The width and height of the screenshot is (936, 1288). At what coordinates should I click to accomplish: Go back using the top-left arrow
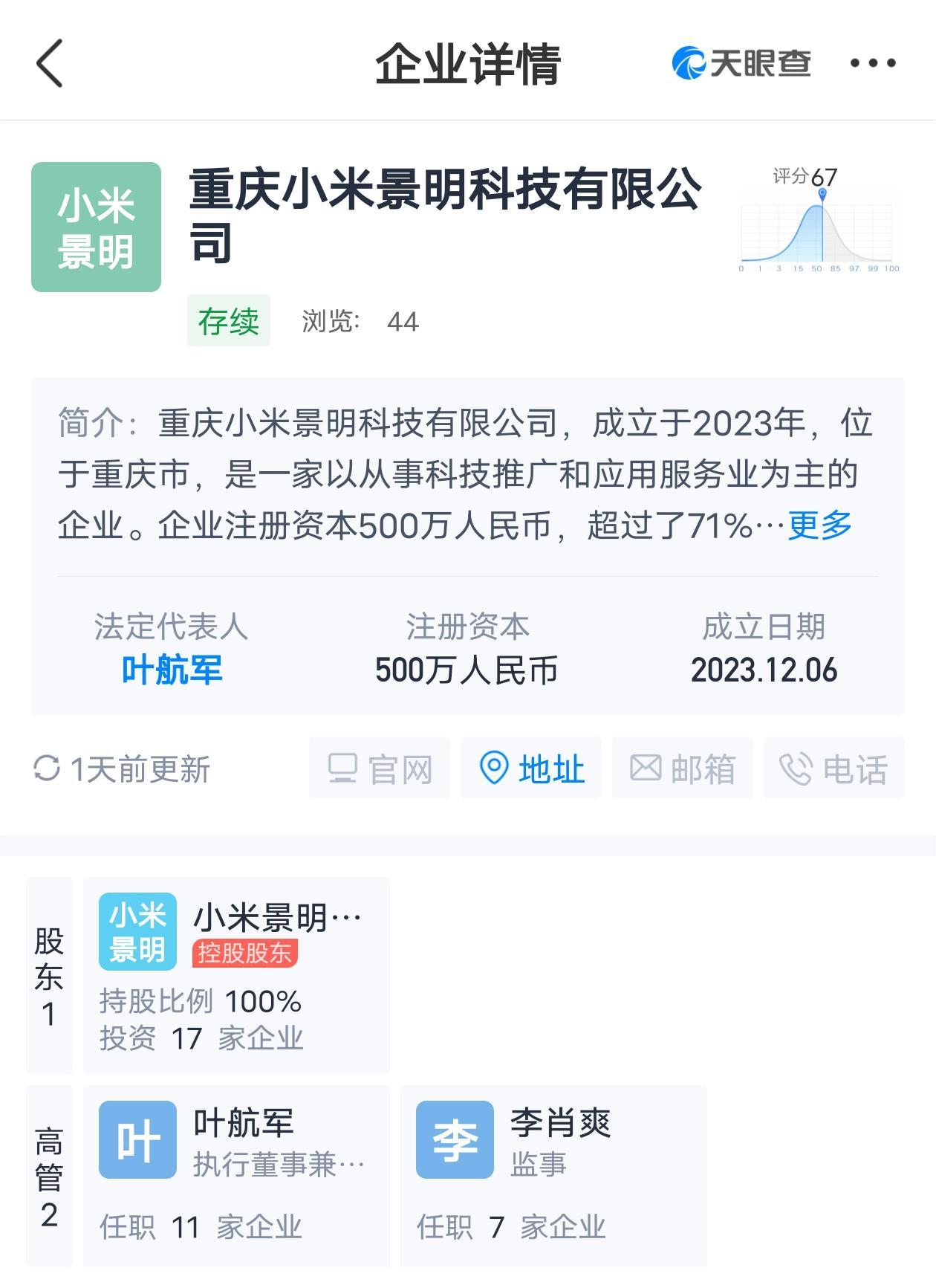(49, 63)
